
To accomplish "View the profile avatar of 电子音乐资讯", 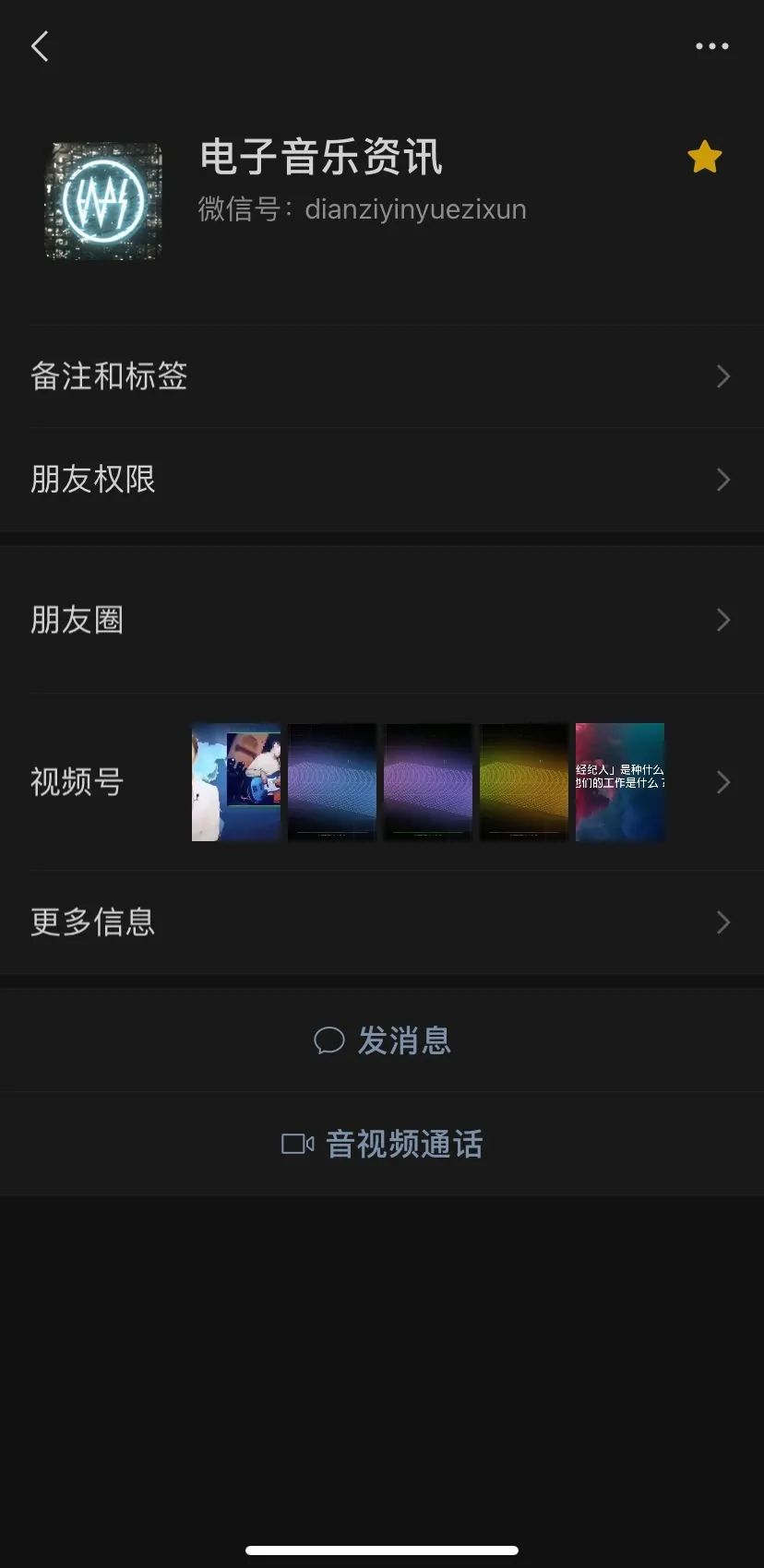I will tap(103, 201).
